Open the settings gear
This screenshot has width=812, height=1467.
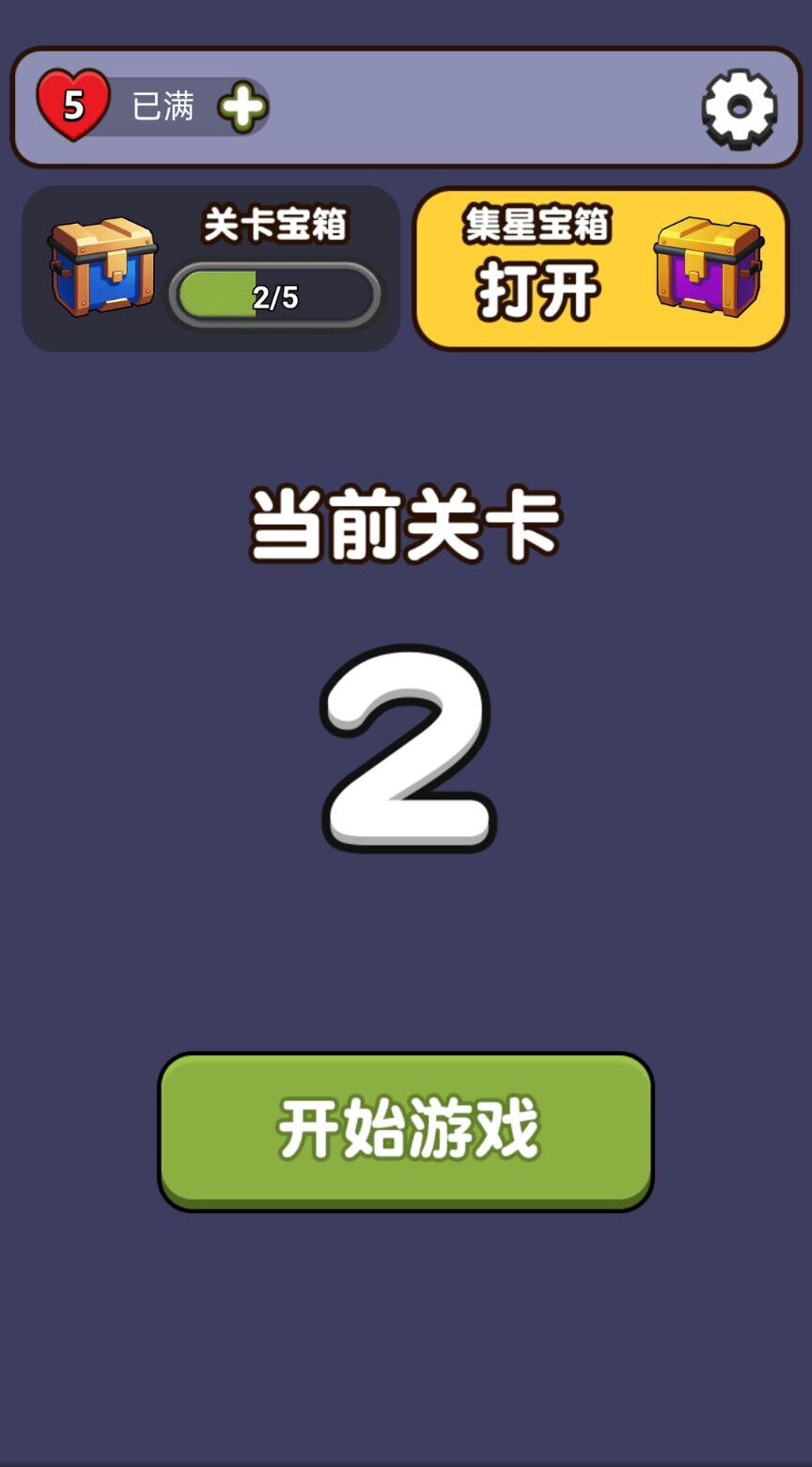point(740,108)
